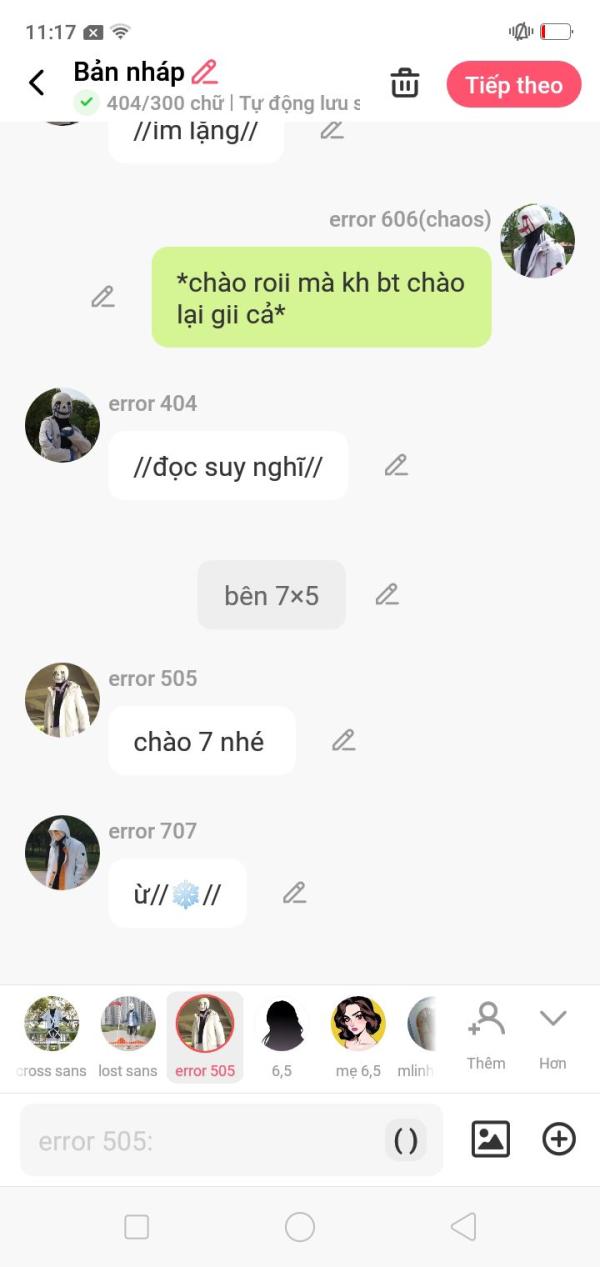Open the plus add menu
600x1267 pixels.
tap(559, 1139)
